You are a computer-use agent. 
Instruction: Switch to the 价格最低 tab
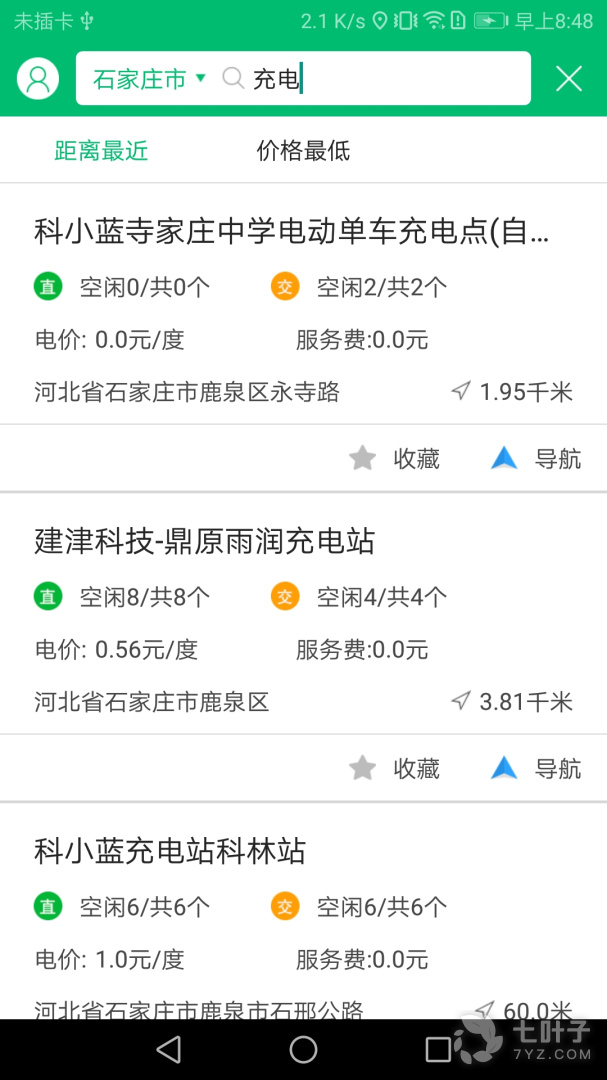(303, 151)
